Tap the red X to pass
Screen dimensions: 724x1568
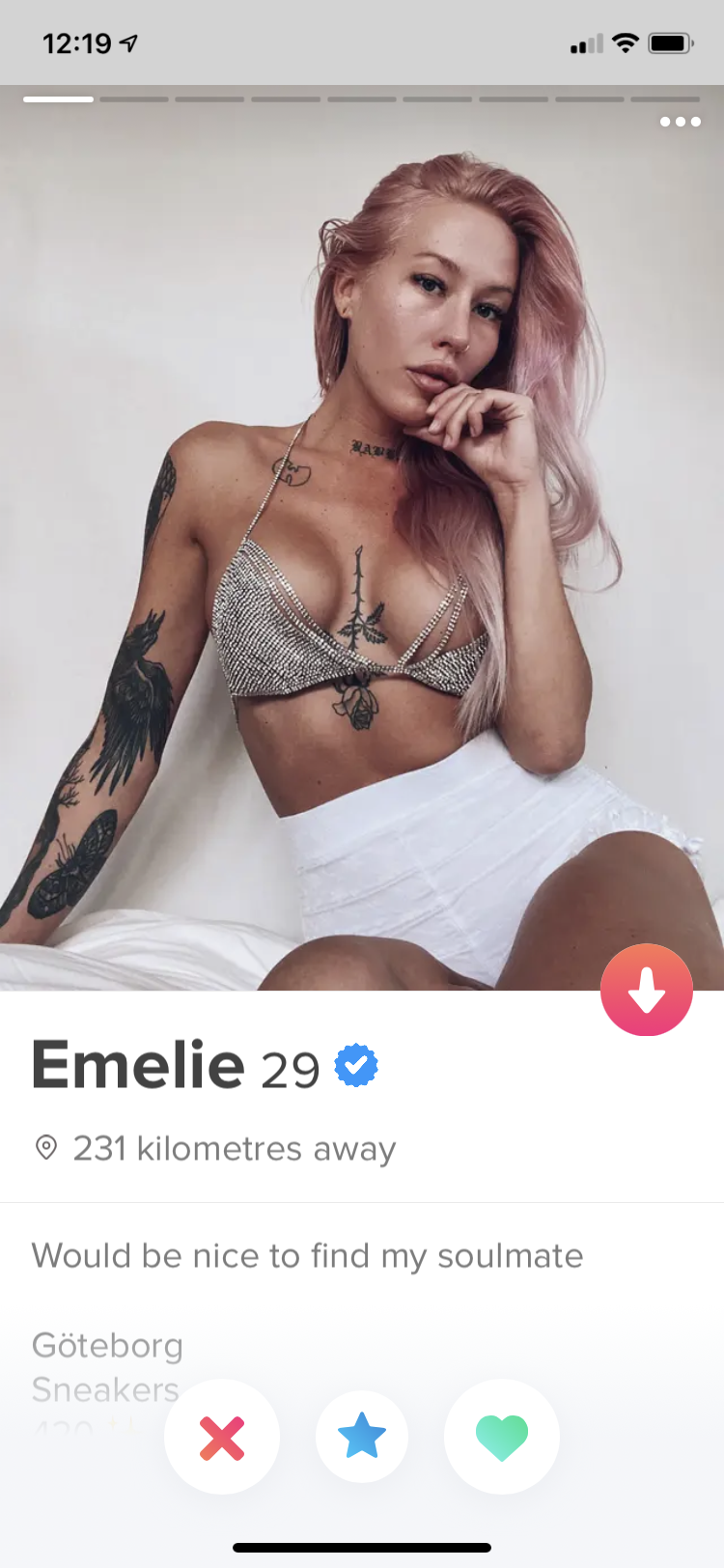tap(222, 1437)
